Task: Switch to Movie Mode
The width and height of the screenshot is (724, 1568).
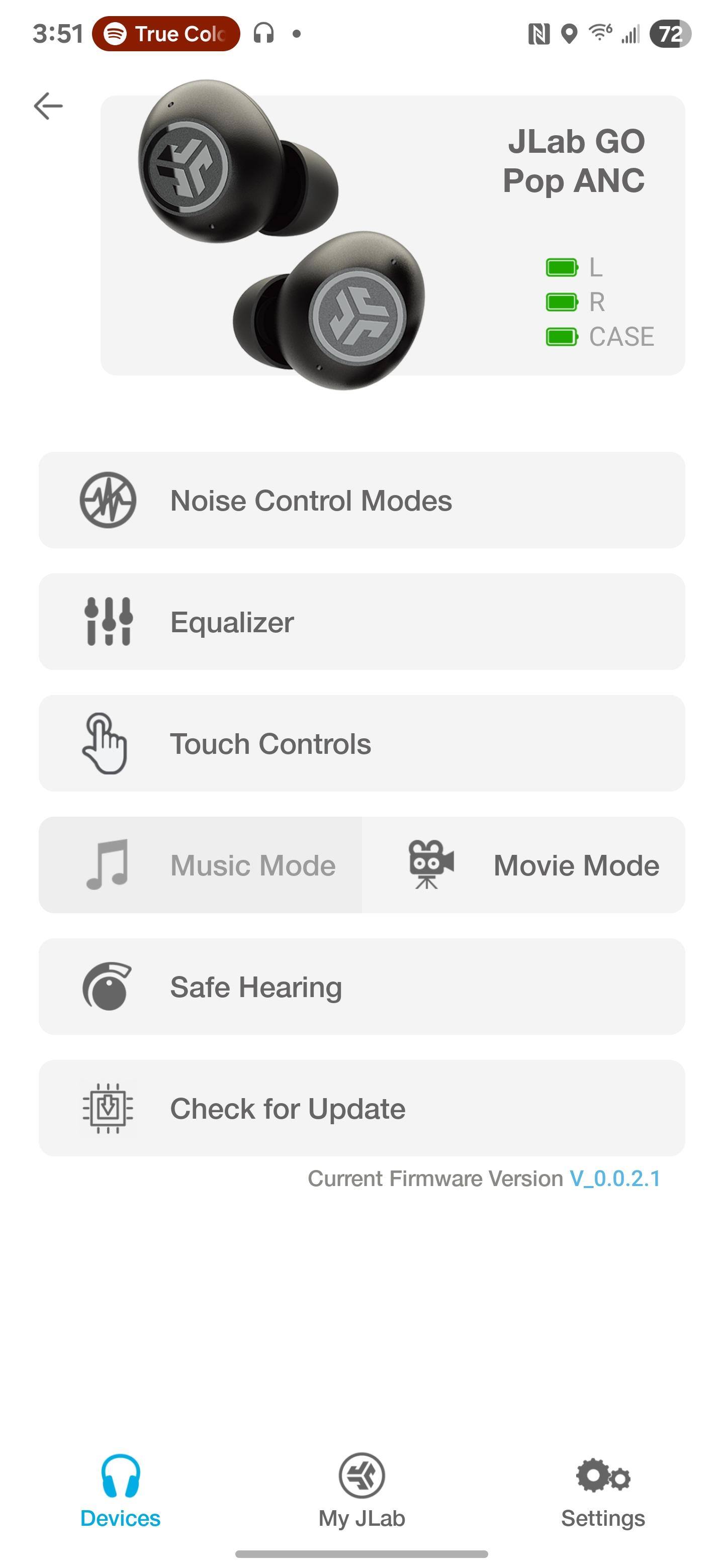Action: coord(524,865)
